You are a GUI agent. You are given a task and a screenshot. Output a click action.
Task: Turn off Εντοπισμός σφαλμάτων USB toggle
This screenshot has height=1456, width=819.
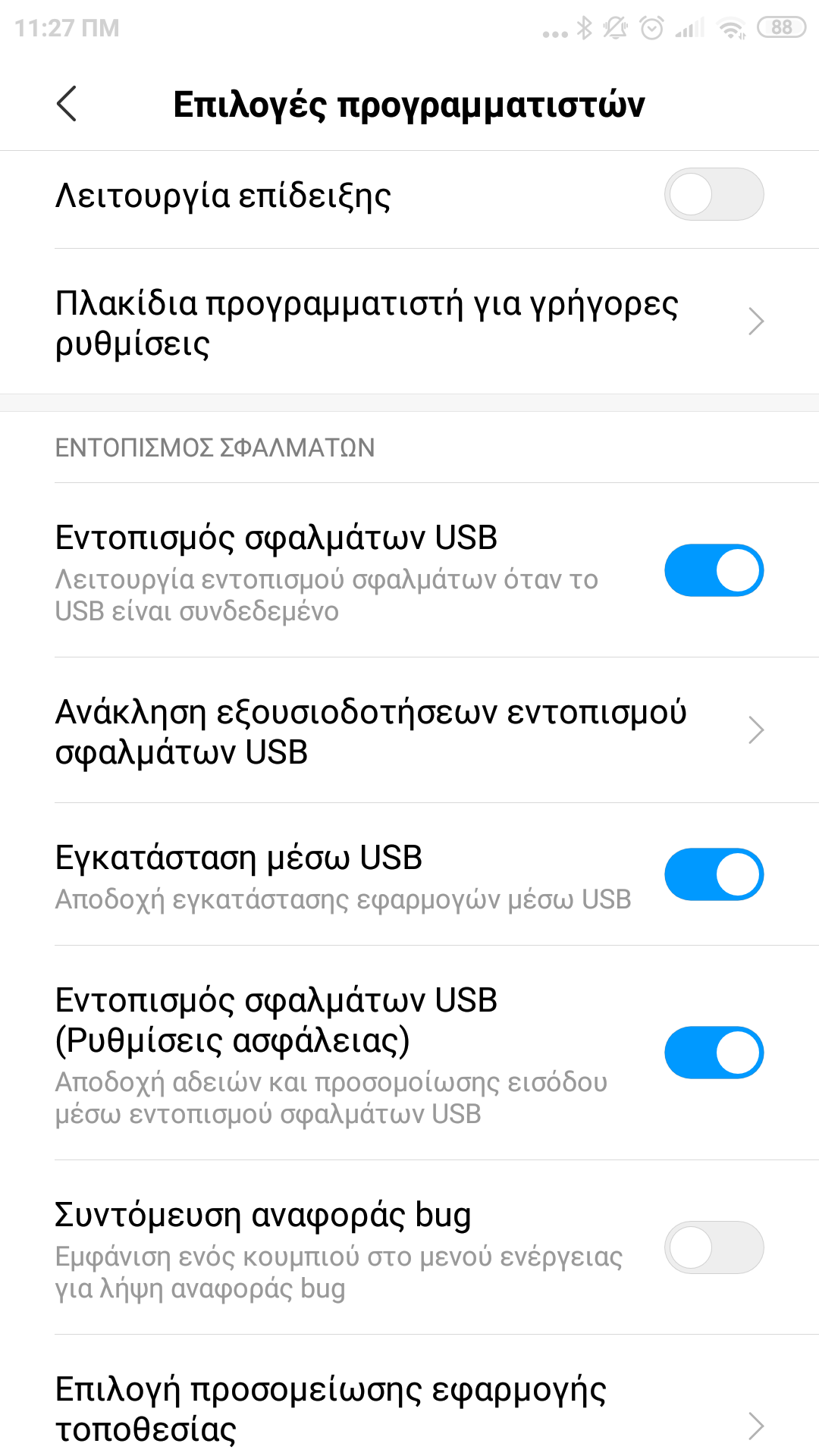(x=714, y=570)
